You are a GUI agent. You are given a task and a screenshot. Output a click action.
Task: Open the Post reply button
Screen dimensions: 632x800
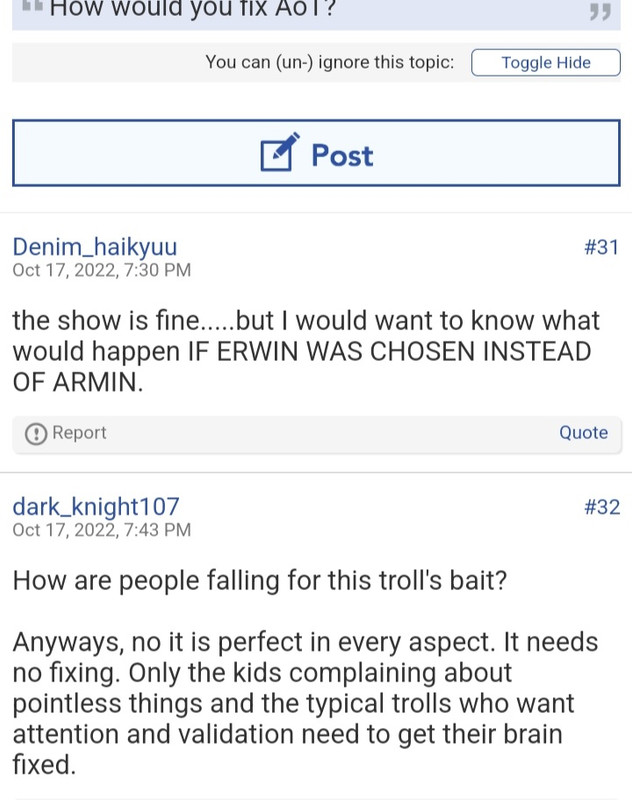click(x=316, y=154)
